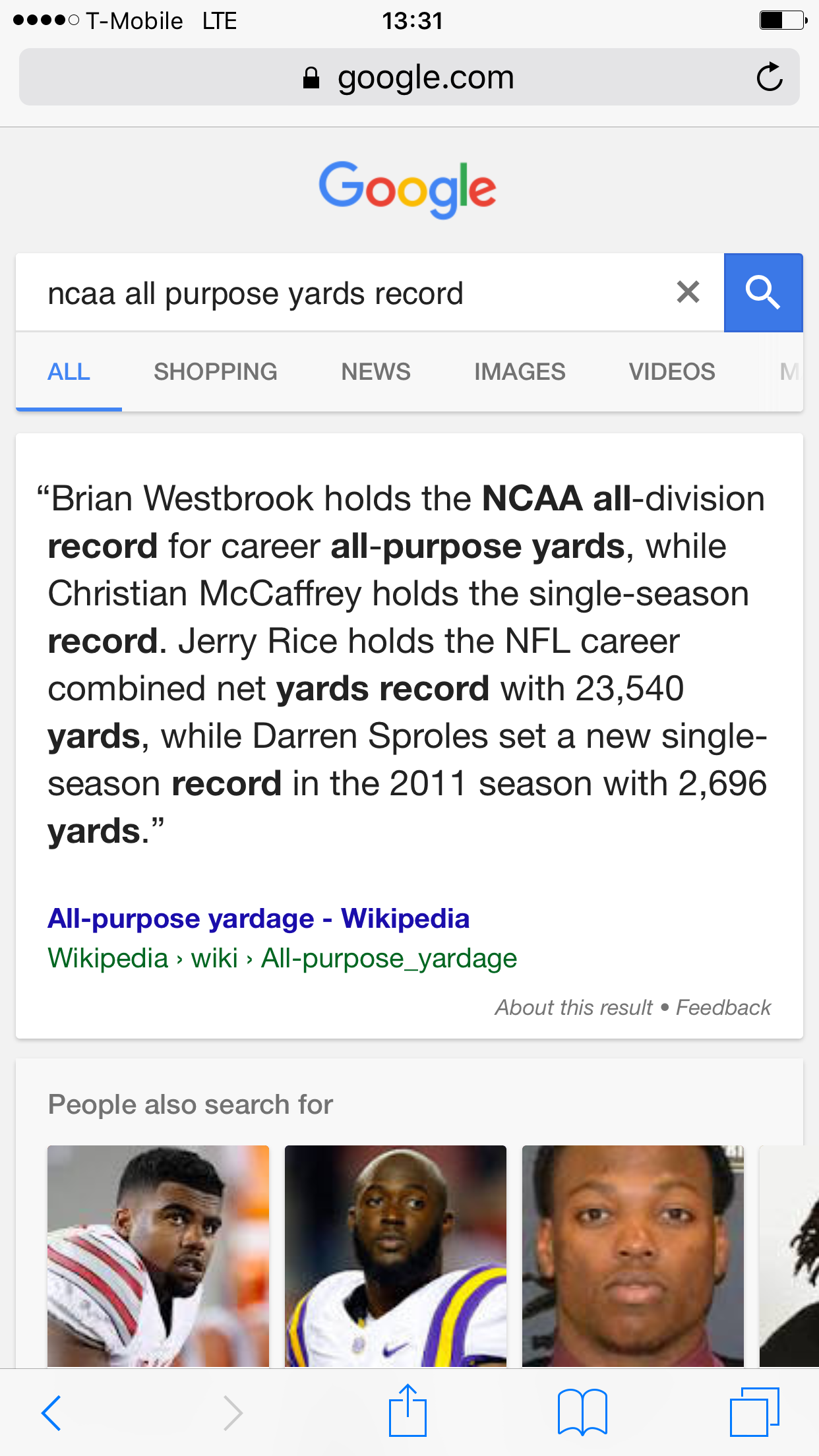Image resolution: width=819 pixels, height=1456 pixels.
Task: Switch to the Images tab
Action: (x=520, y=372)
